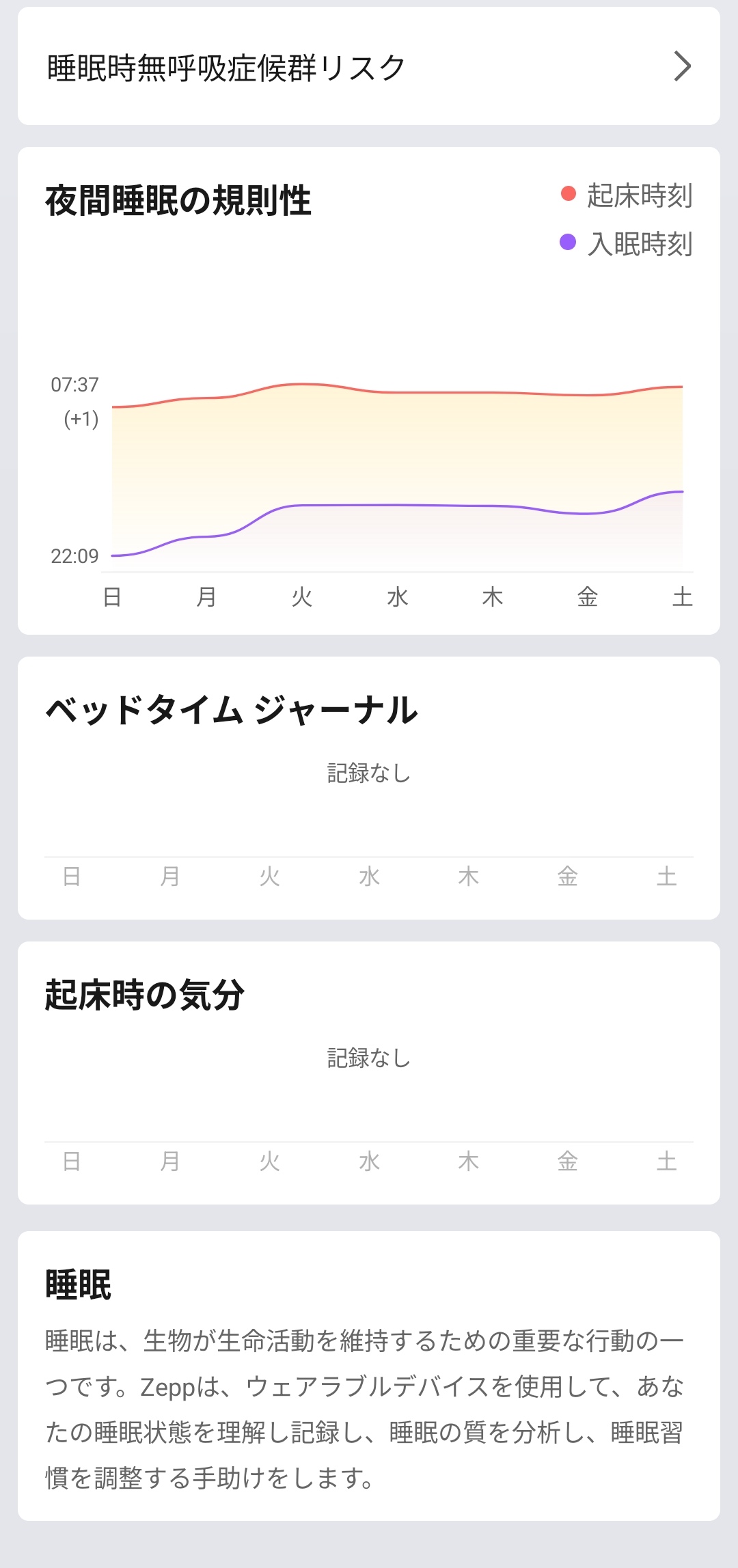Open the 睡眠時無呼吸症候群リスク row
The height and width of the screenshot is (1568, 738).
coord(369,67)
